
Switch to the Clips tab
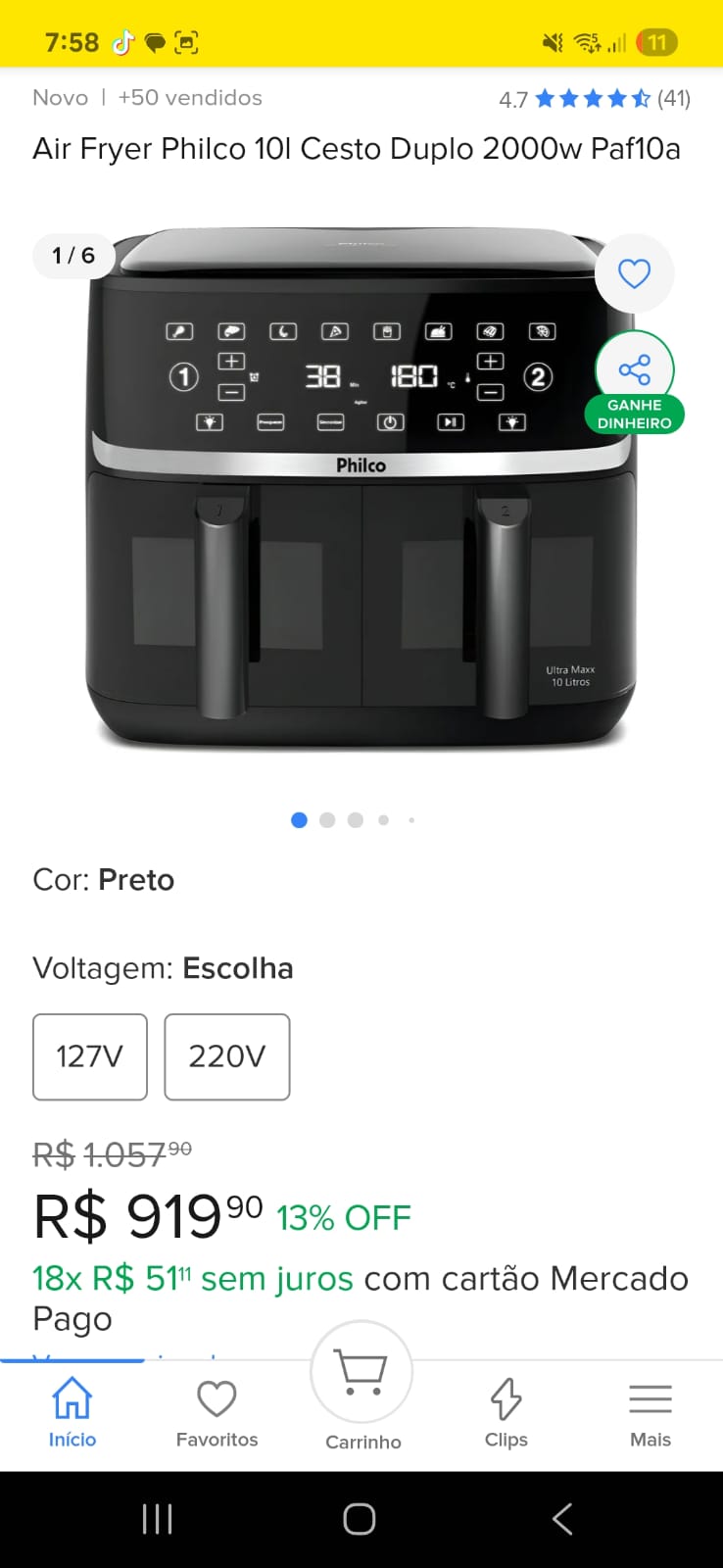coord(506,1412)
